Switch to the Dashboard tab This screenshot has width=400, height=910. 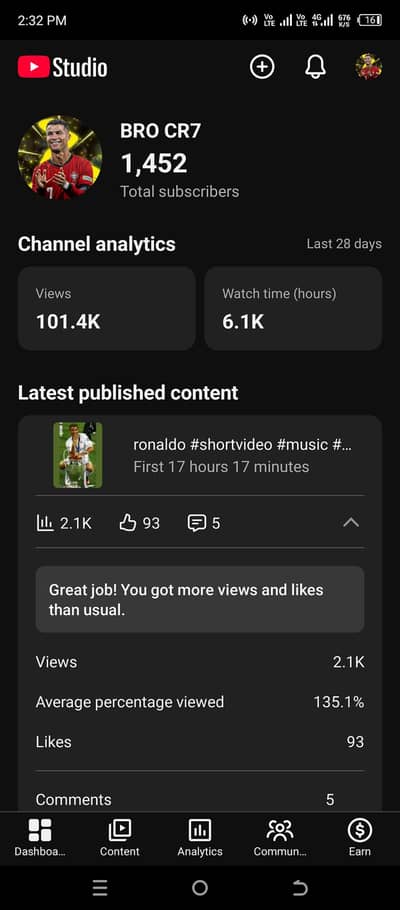(x=40, y=837)
